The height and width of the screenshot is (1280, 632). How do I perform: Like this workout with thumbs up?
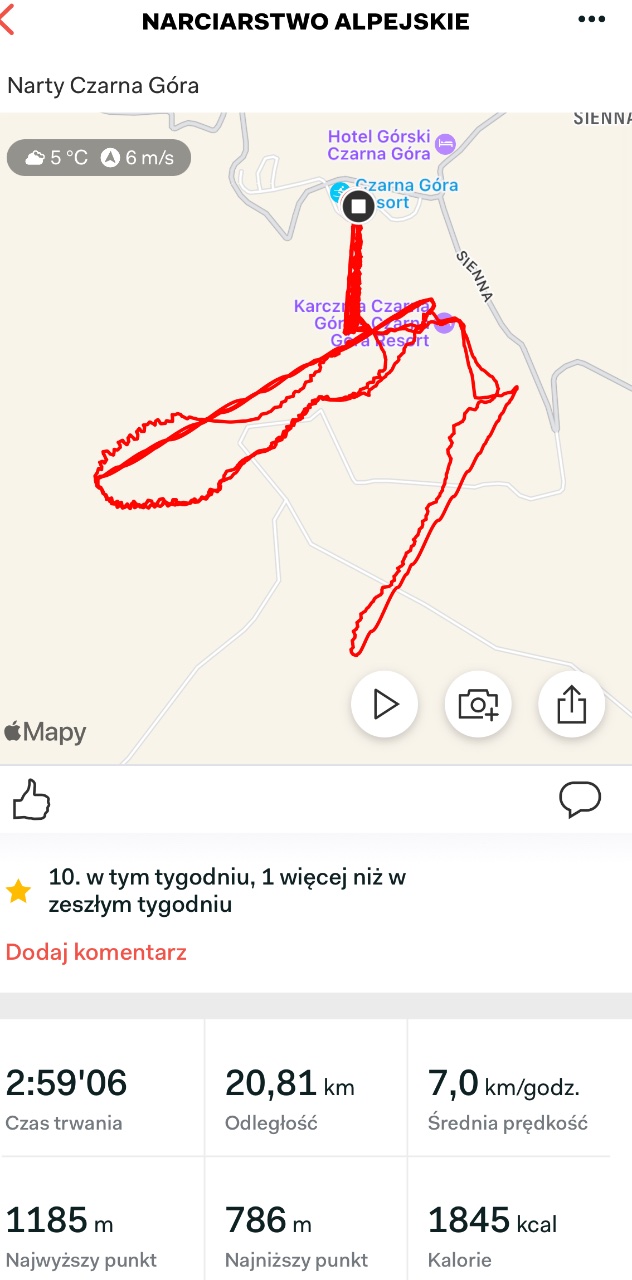click(31, 800)
